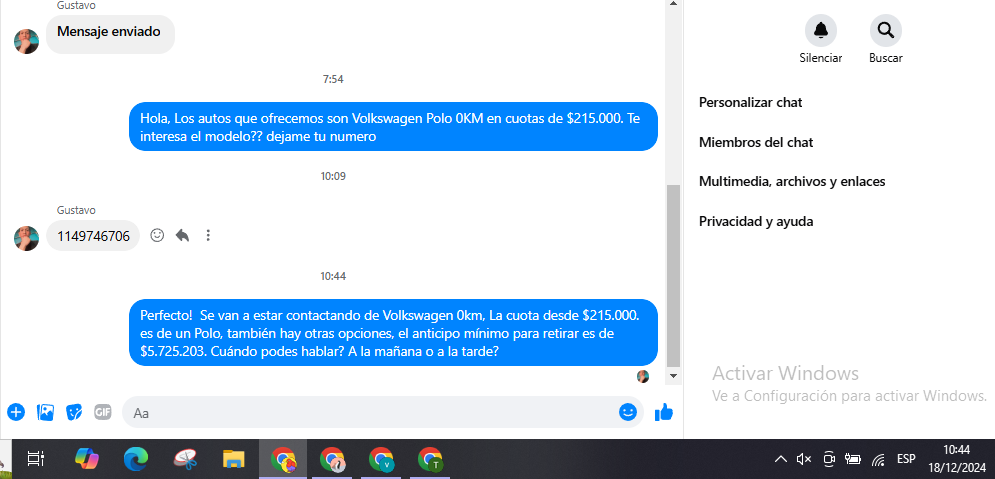Open Buscar to search the conversation
This screenshot has width=995, height=479.
885,31
